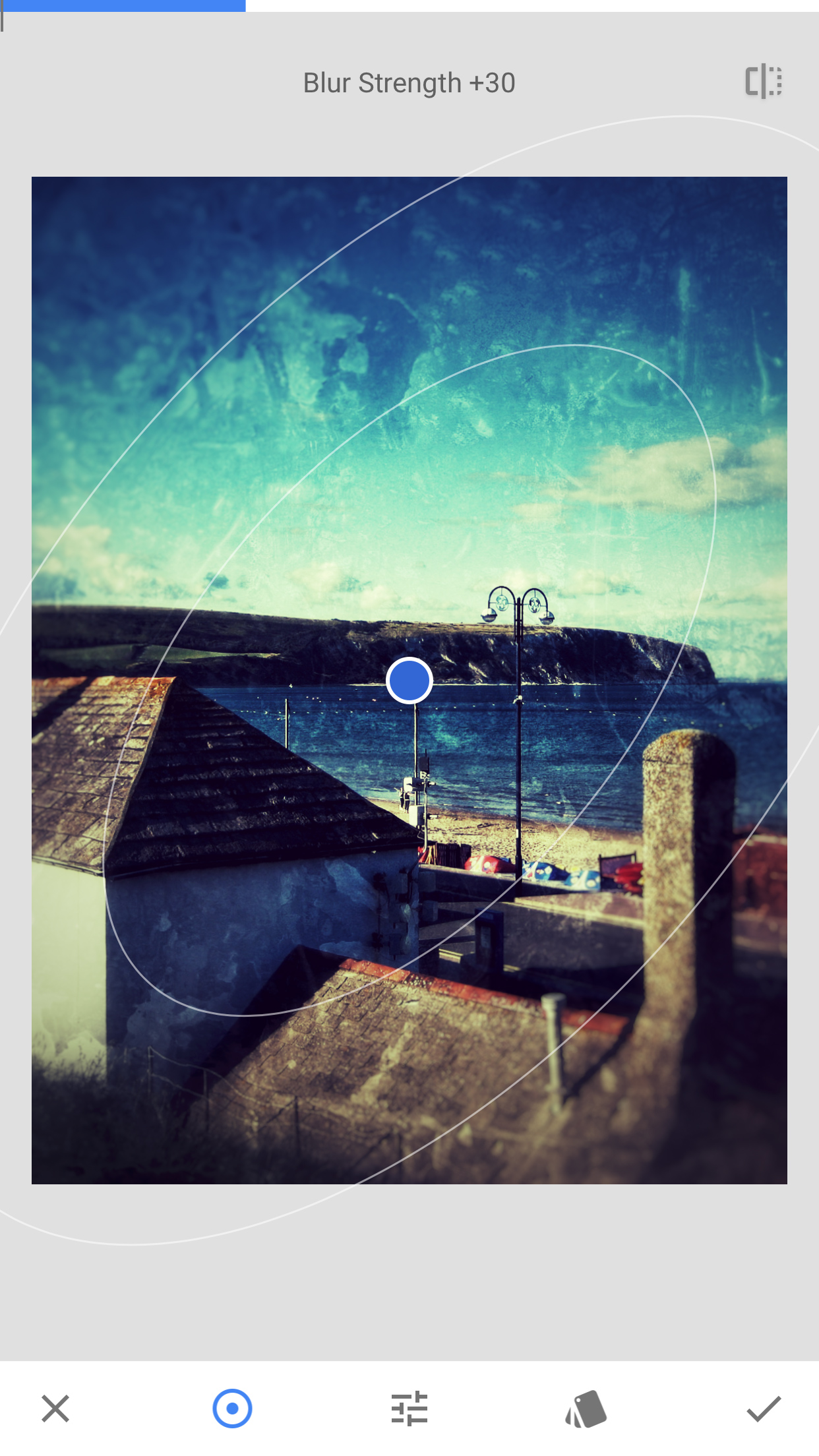819x1456 pixels.
Task: Cancel the lens blur edit
Action: click(55, 1409)
